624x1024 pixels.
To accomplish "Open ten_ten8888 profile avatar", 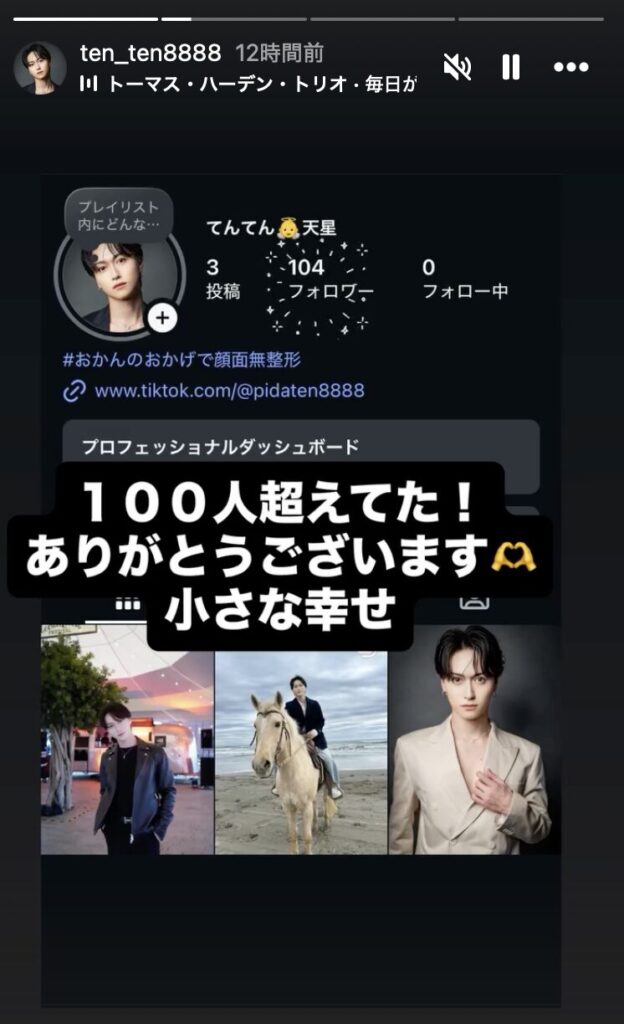I will [x=40, y=68].
